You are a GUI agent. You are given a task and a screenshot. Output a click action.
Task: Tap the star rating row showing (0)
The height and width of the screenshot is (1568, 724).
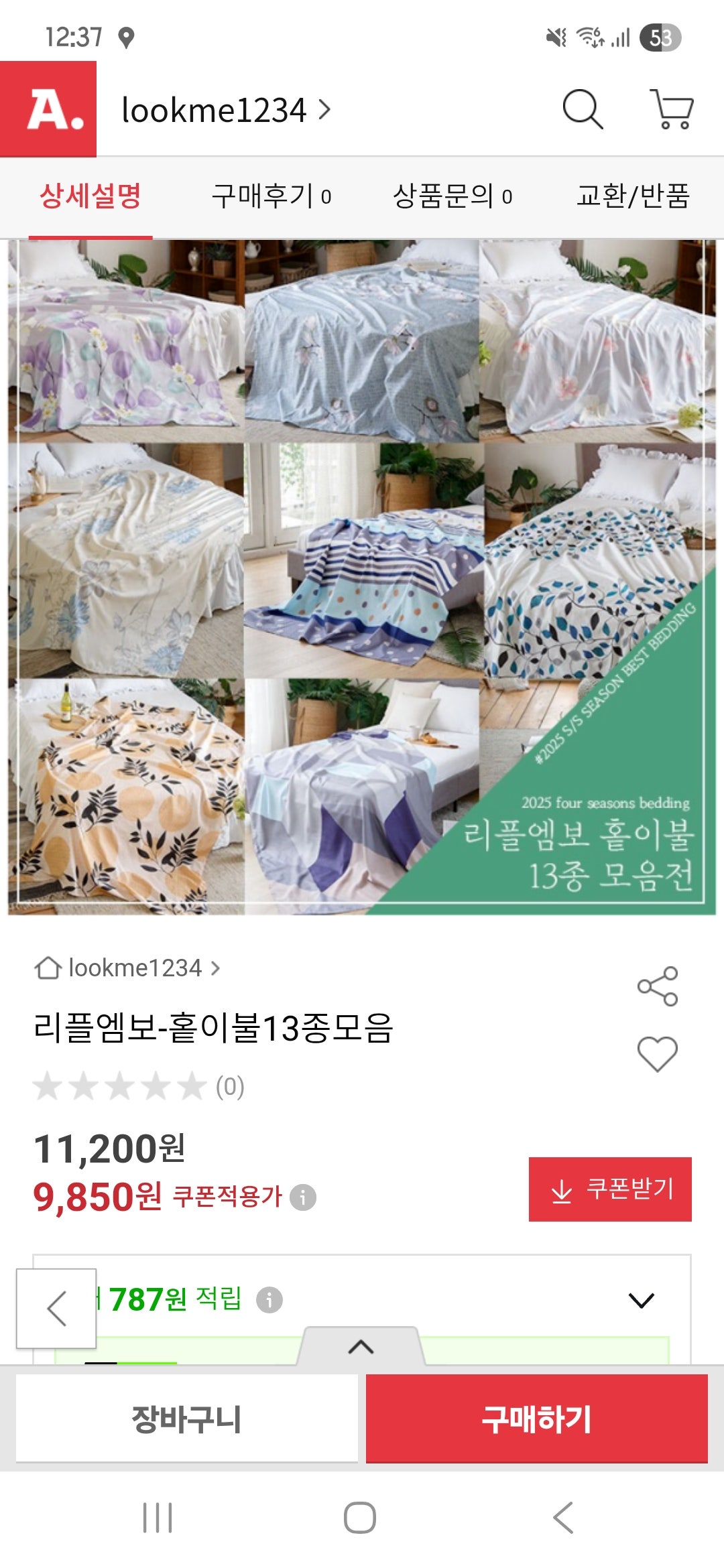pyautogui.click(x=134, y=1087)
